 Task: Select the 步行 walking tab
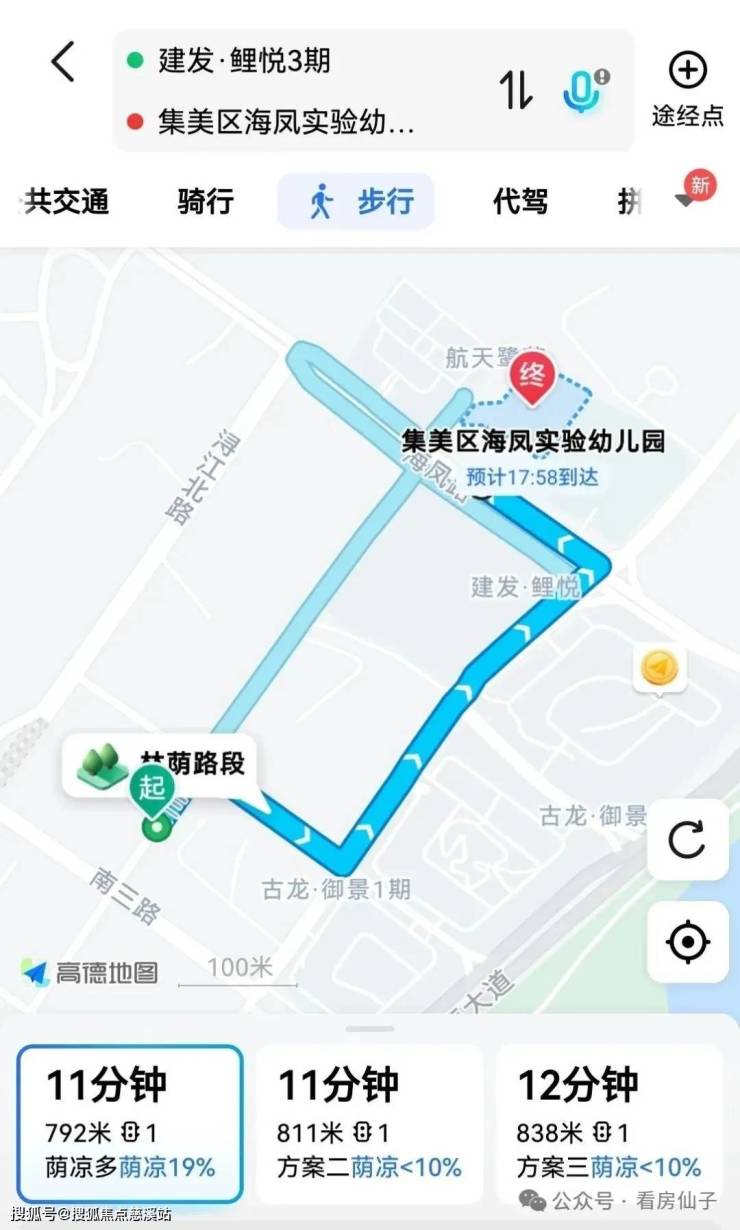[357, 202]
